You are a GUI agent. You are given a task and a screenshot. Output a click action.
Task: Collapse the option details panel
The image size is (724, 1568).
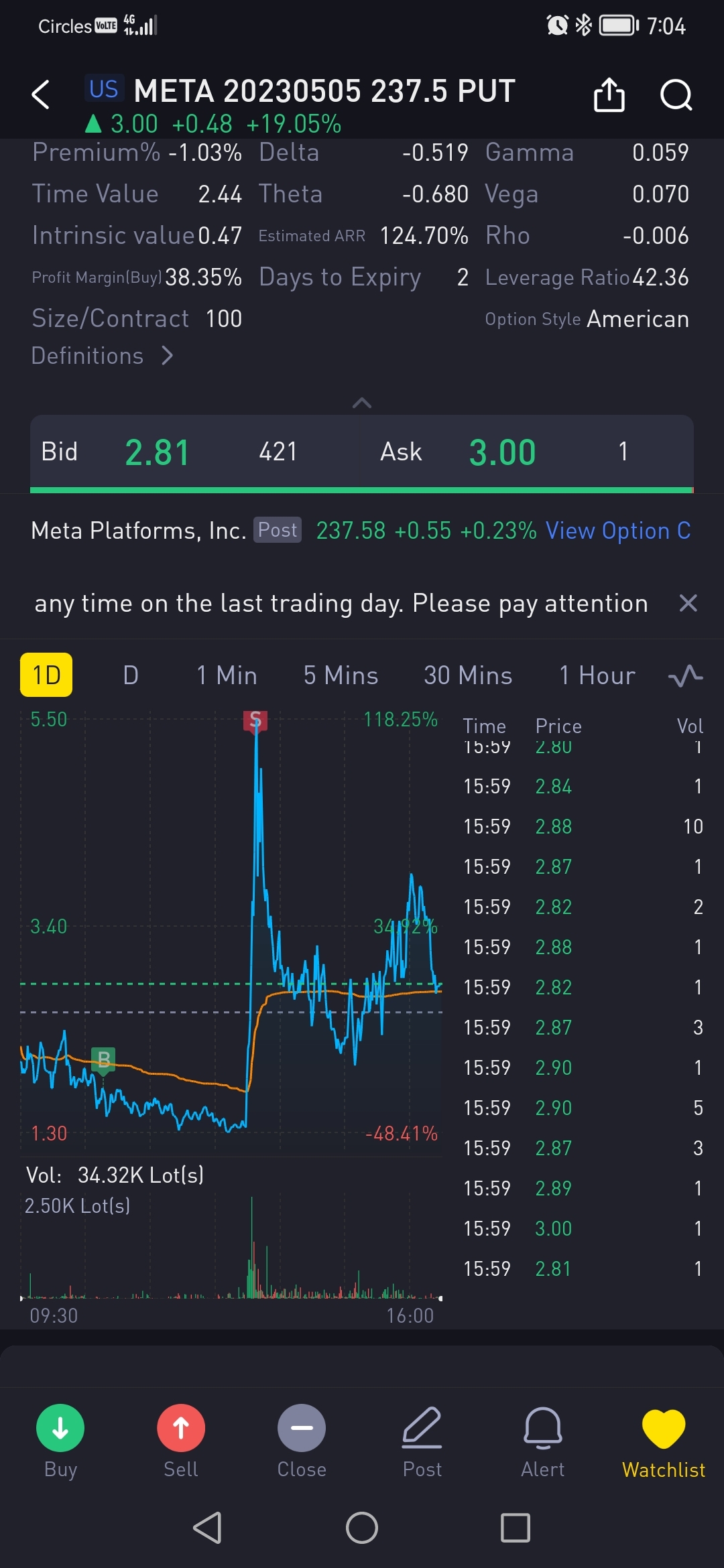click(362, 403)
